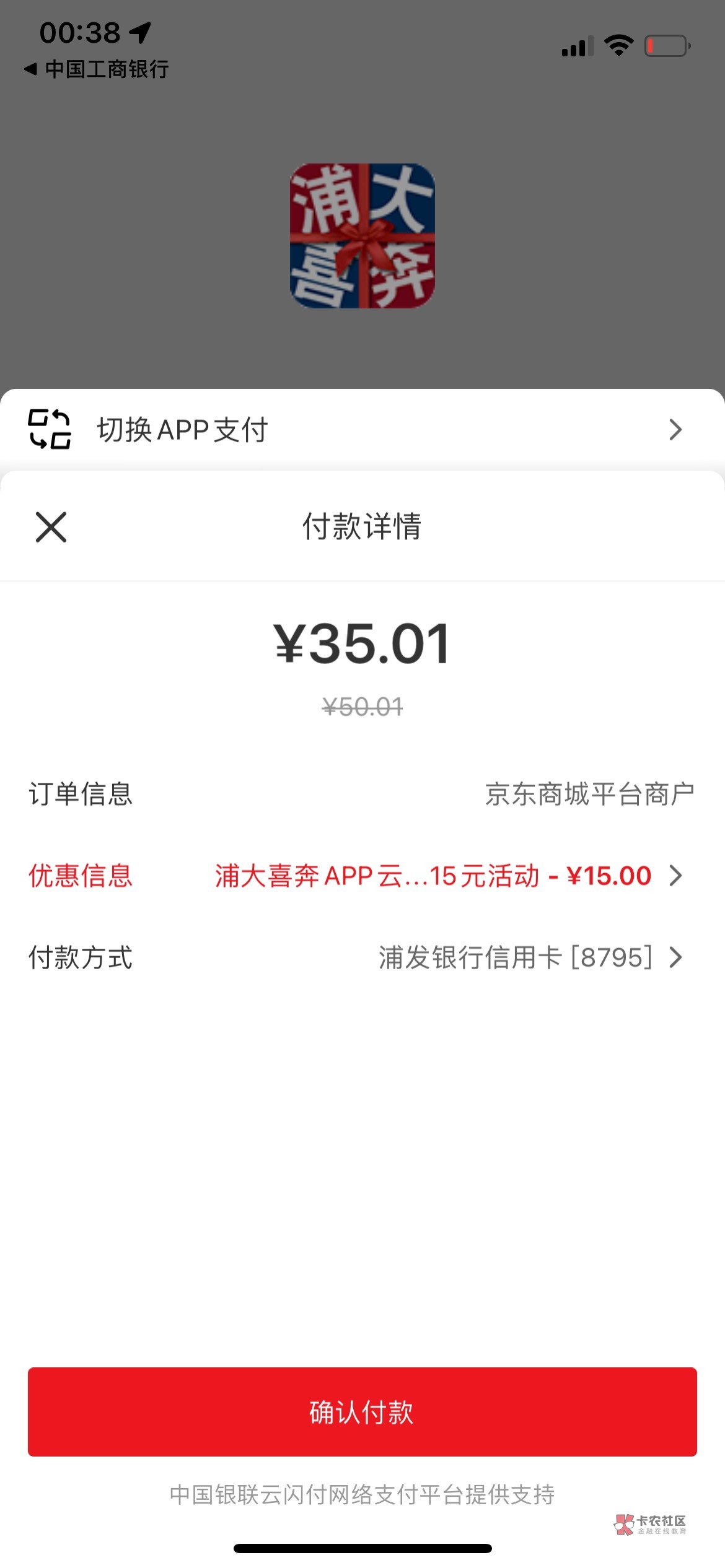
Task: View the 优惠信息 discount details
Action: pyautogui.click(x=362, y=876)
